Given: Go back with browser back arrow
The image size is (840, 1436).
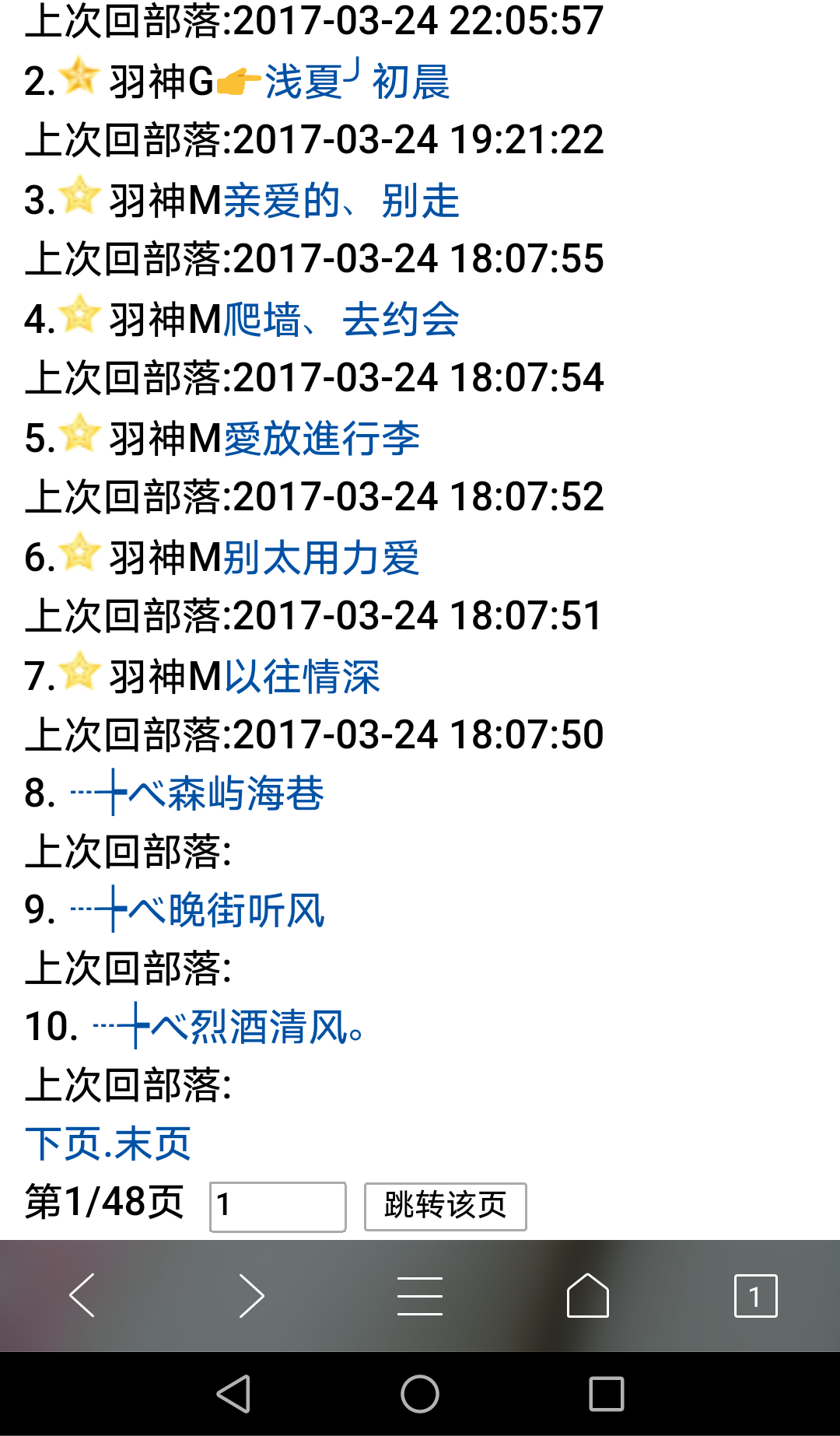Looking at the screenshot, I should pyautogui.click(x=82, y=1295).
